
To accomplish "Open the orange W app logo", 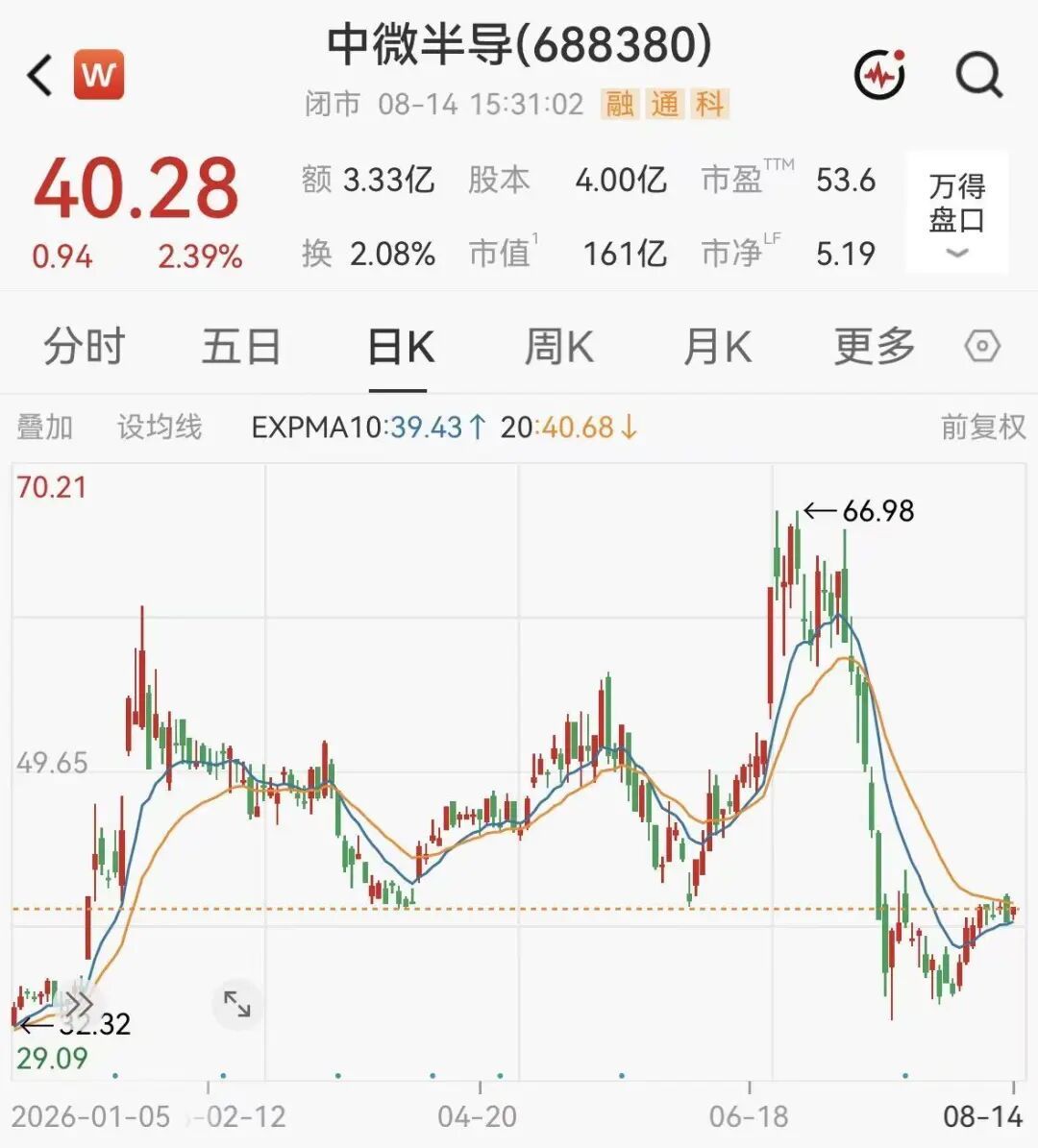I will click(99, 75).
